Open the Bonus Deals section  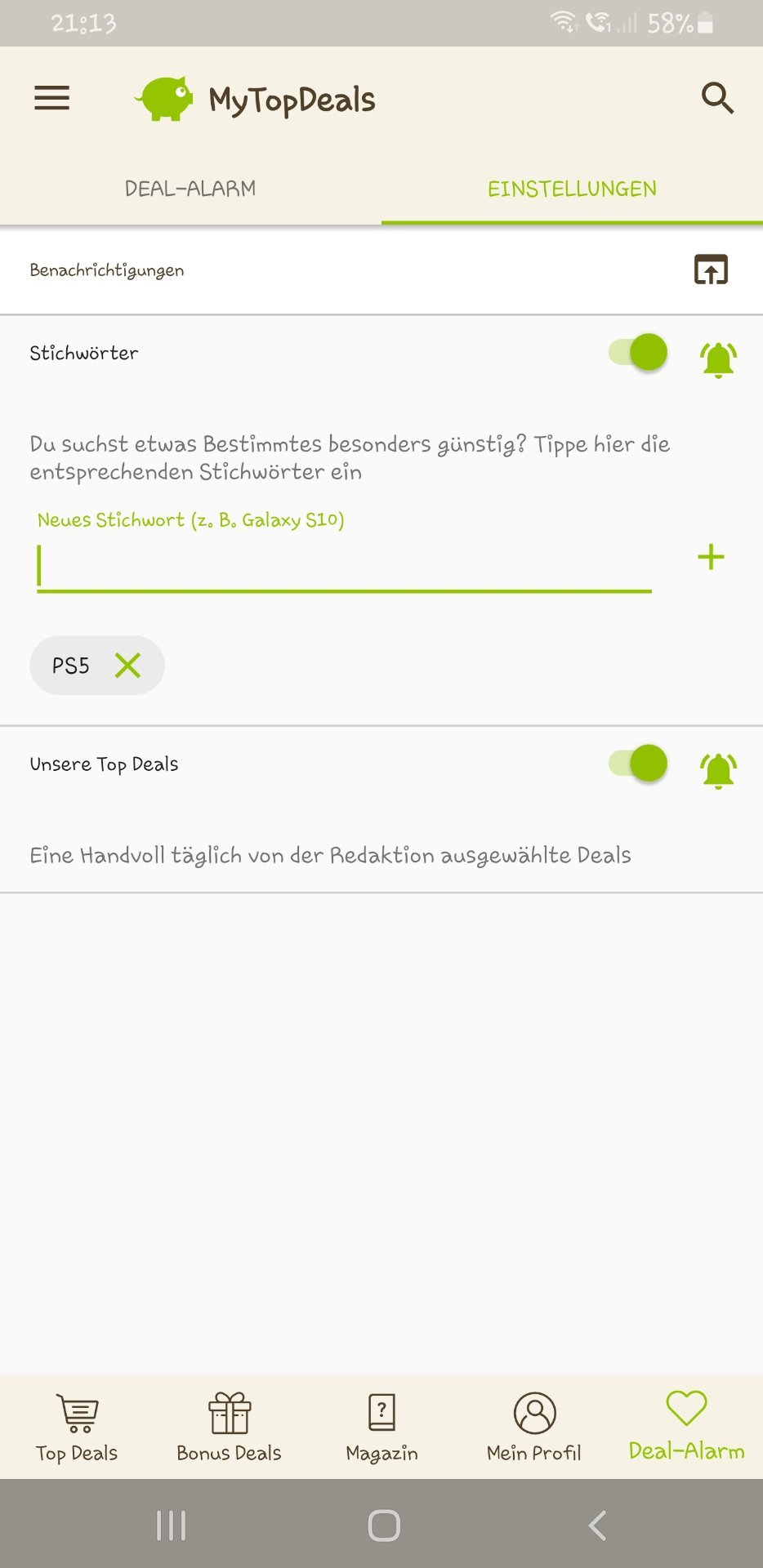coord(229,1428)
